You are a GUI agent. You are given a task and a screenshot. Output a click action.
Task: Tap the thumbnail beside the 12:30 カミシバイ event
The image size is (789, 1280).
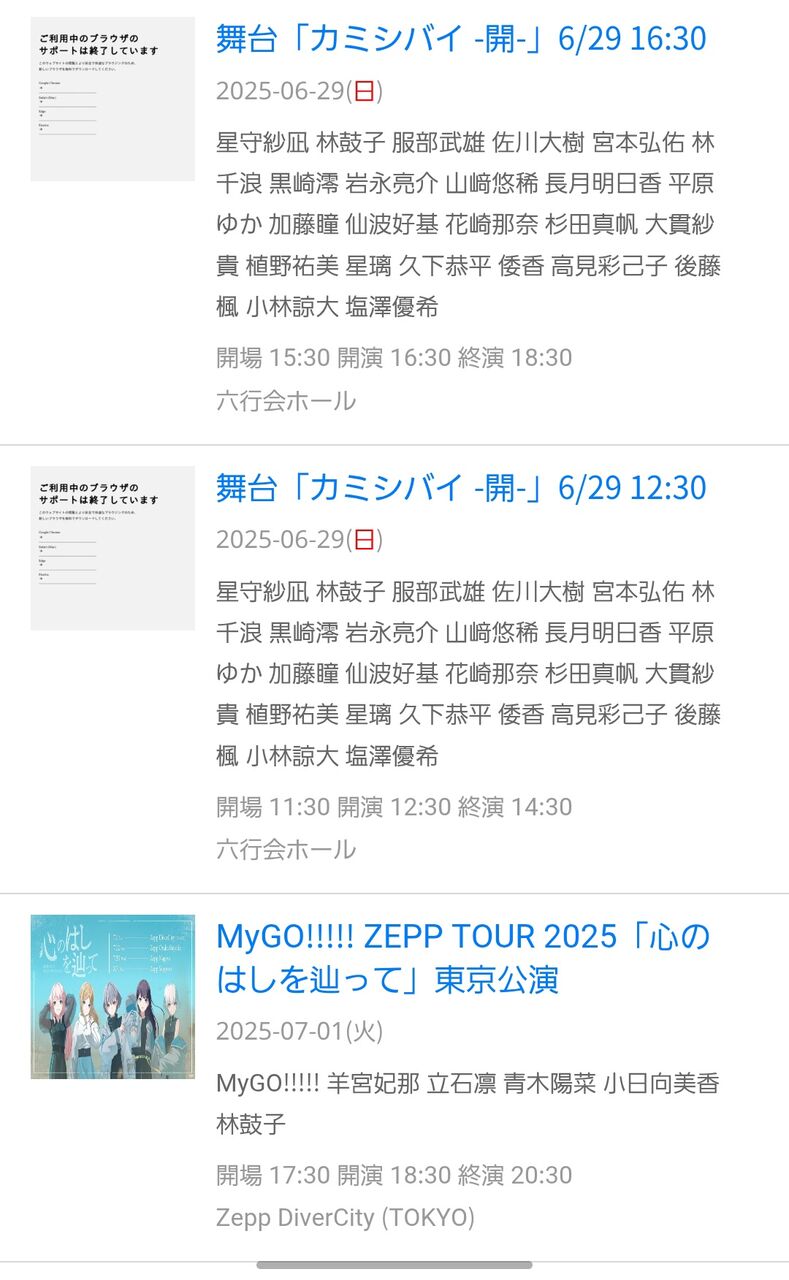112,548
